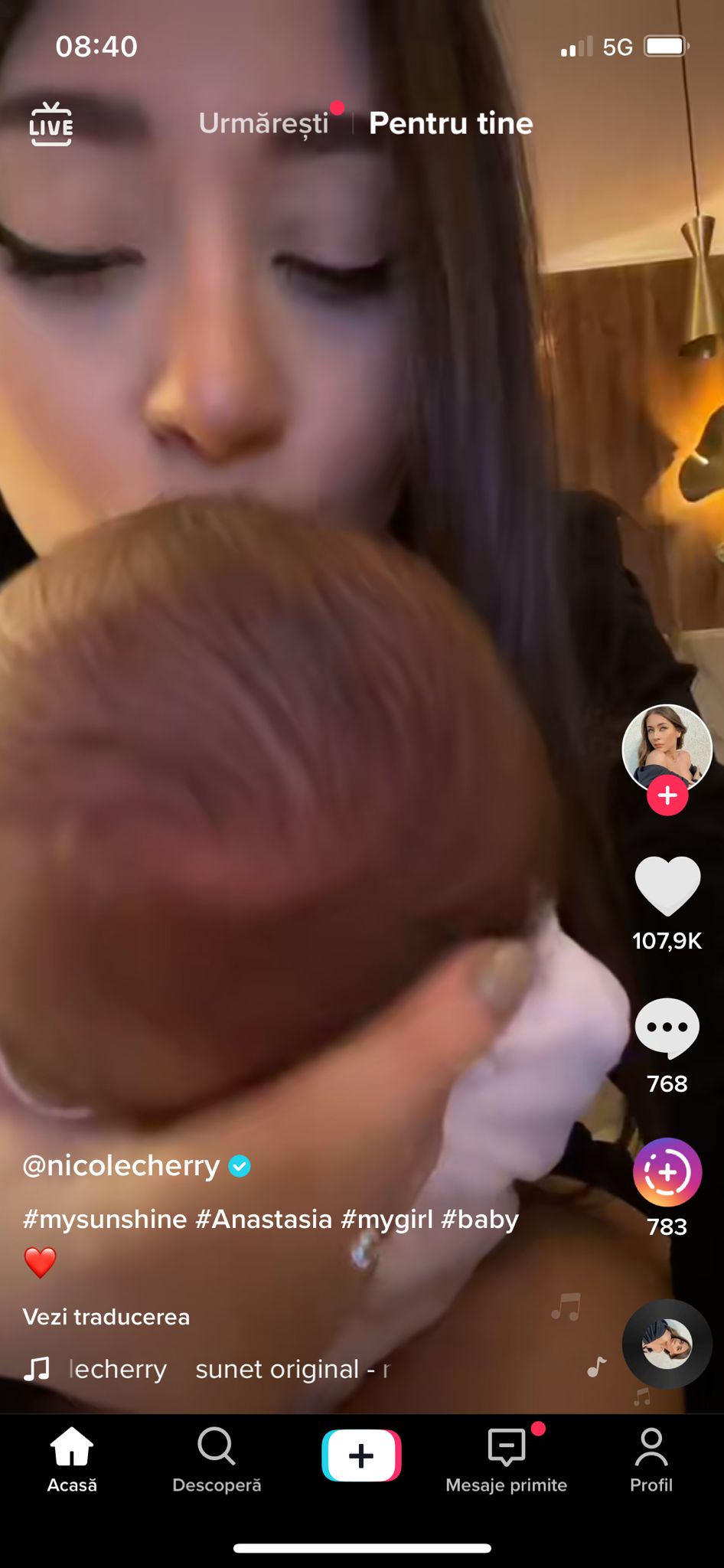724x1568 pixels.
Task: Tap Vezi traducerea to translate caption
Action: point(106,1317)
